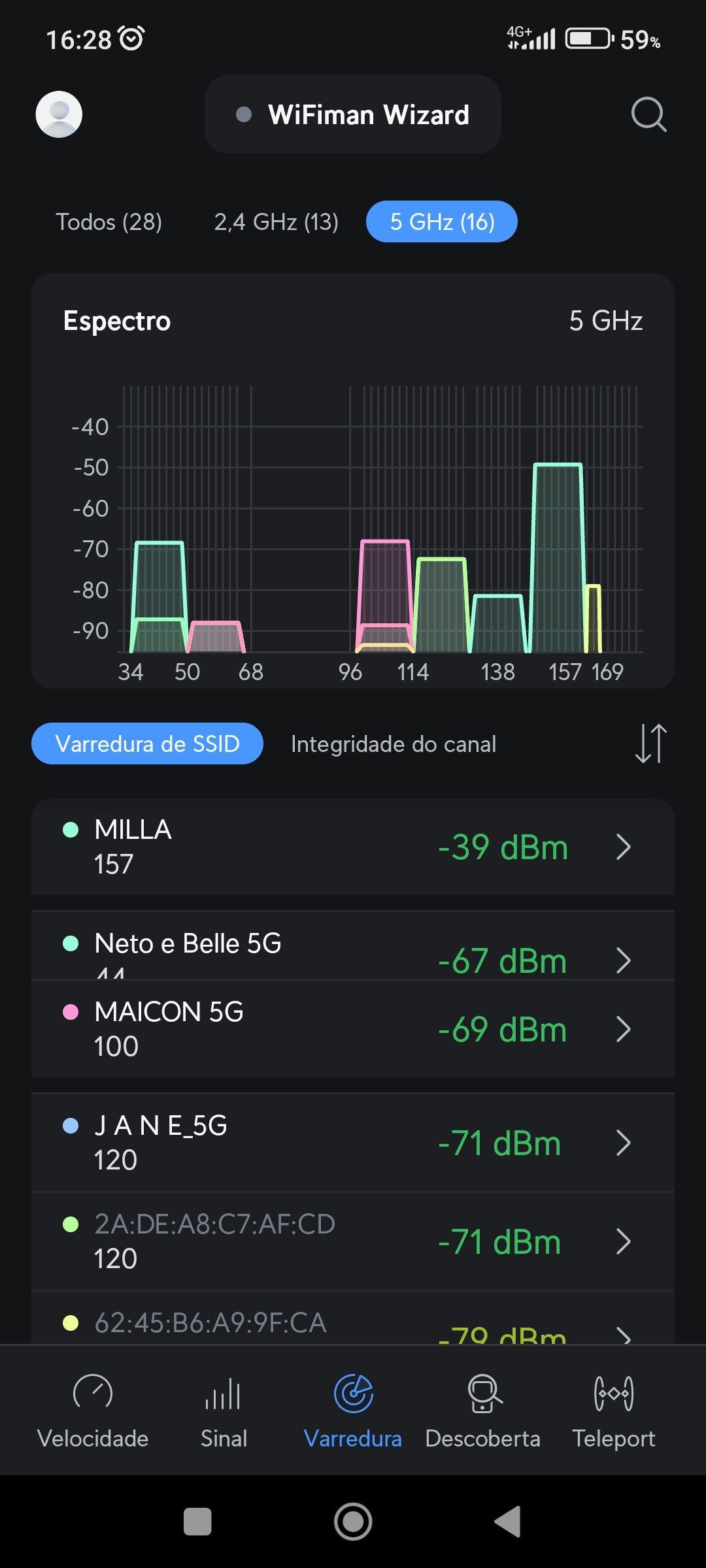This screenshot has width=706, height=1568.
Task: Select the Varredura de SSID view
Action: [147, 744]
